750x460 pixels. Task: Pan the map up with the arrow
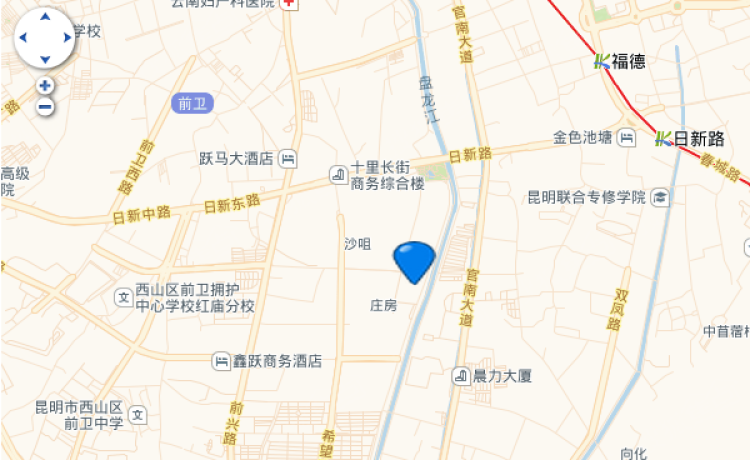[x=45, y=19]
